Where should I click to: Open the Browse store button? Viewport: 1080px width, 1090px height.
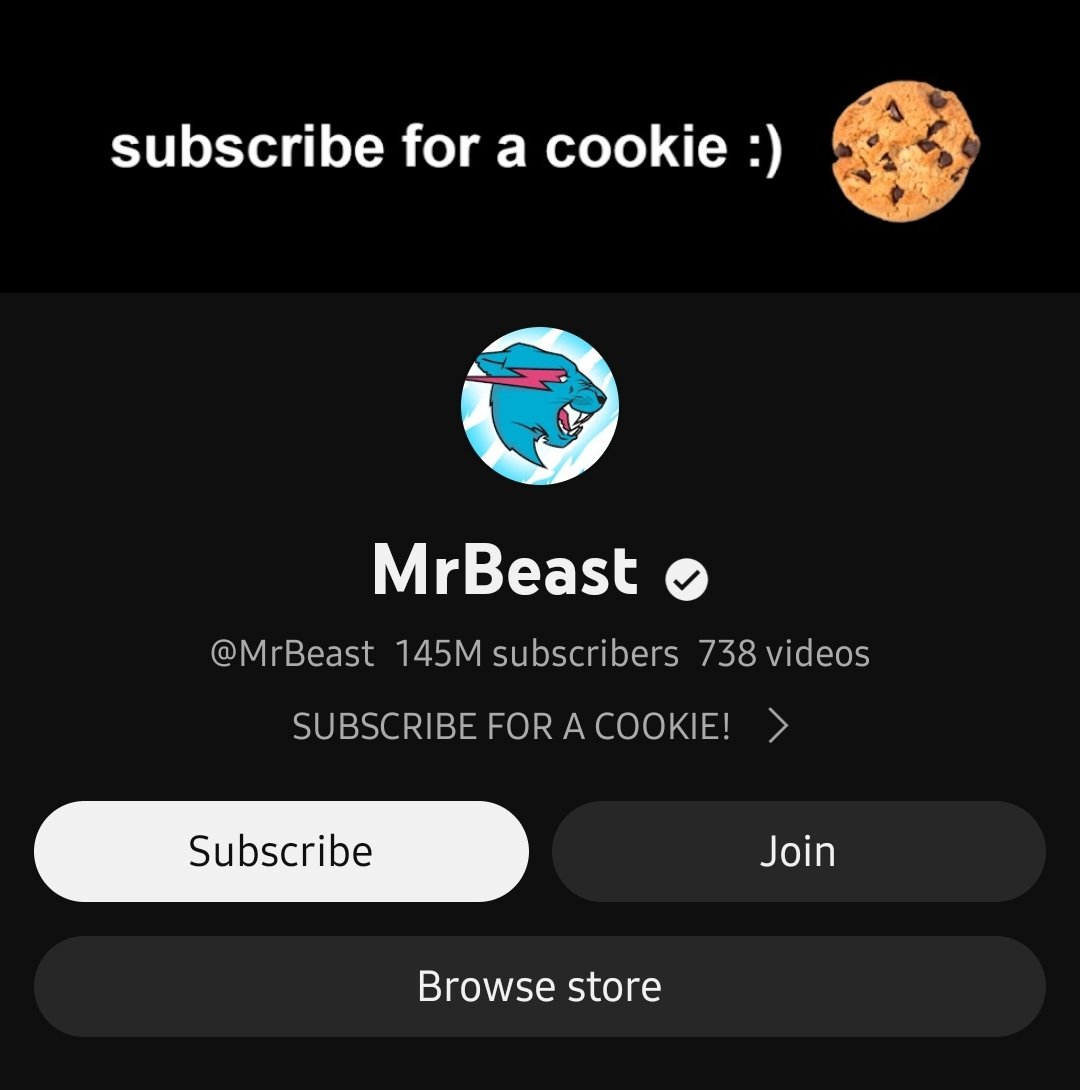(539, 986)
